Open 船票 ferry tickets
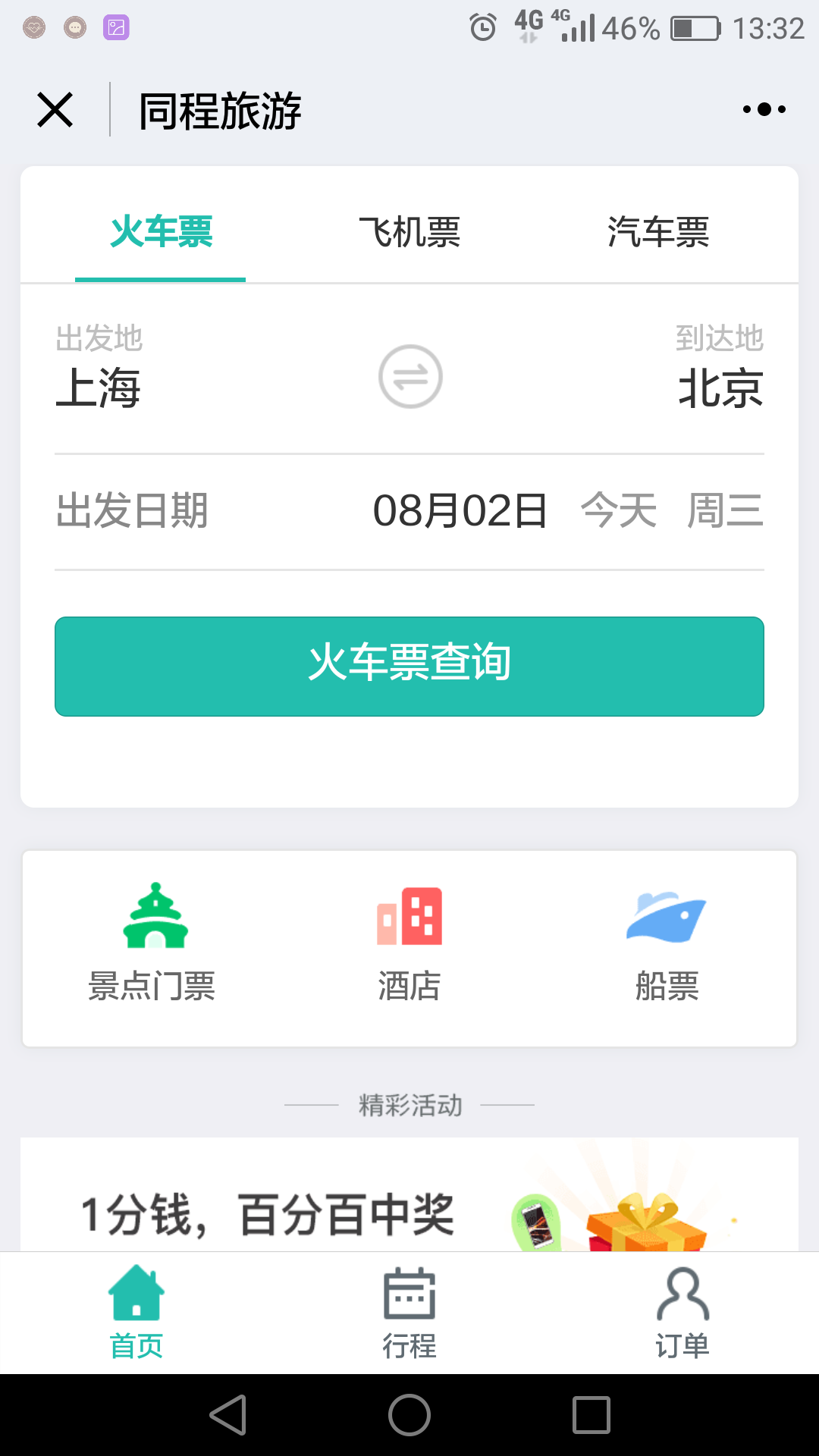 (x=667, y=944)
